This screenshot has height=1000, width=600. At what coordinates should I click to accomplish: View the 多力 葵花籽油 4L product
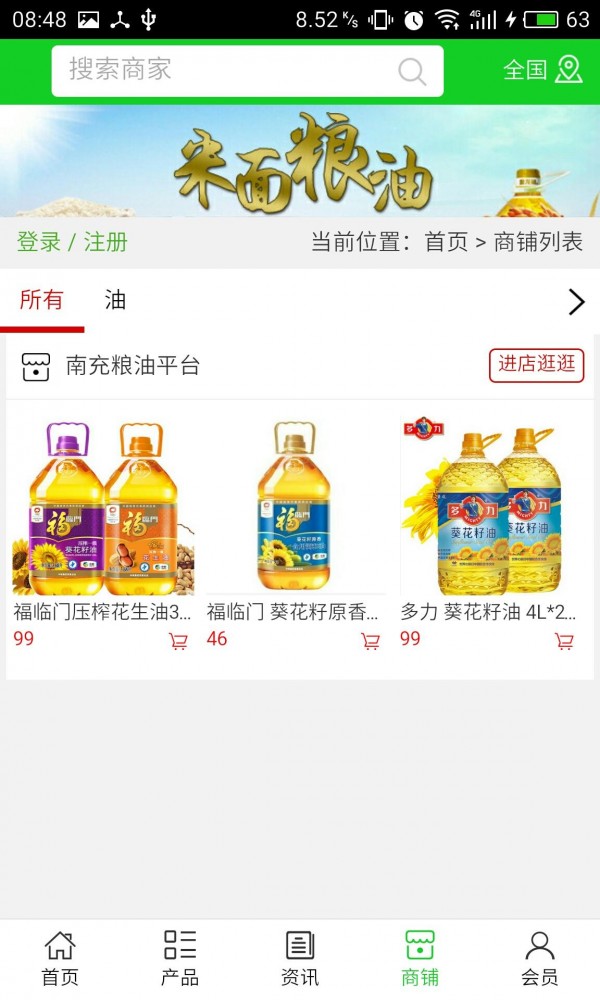click(488, 510)
